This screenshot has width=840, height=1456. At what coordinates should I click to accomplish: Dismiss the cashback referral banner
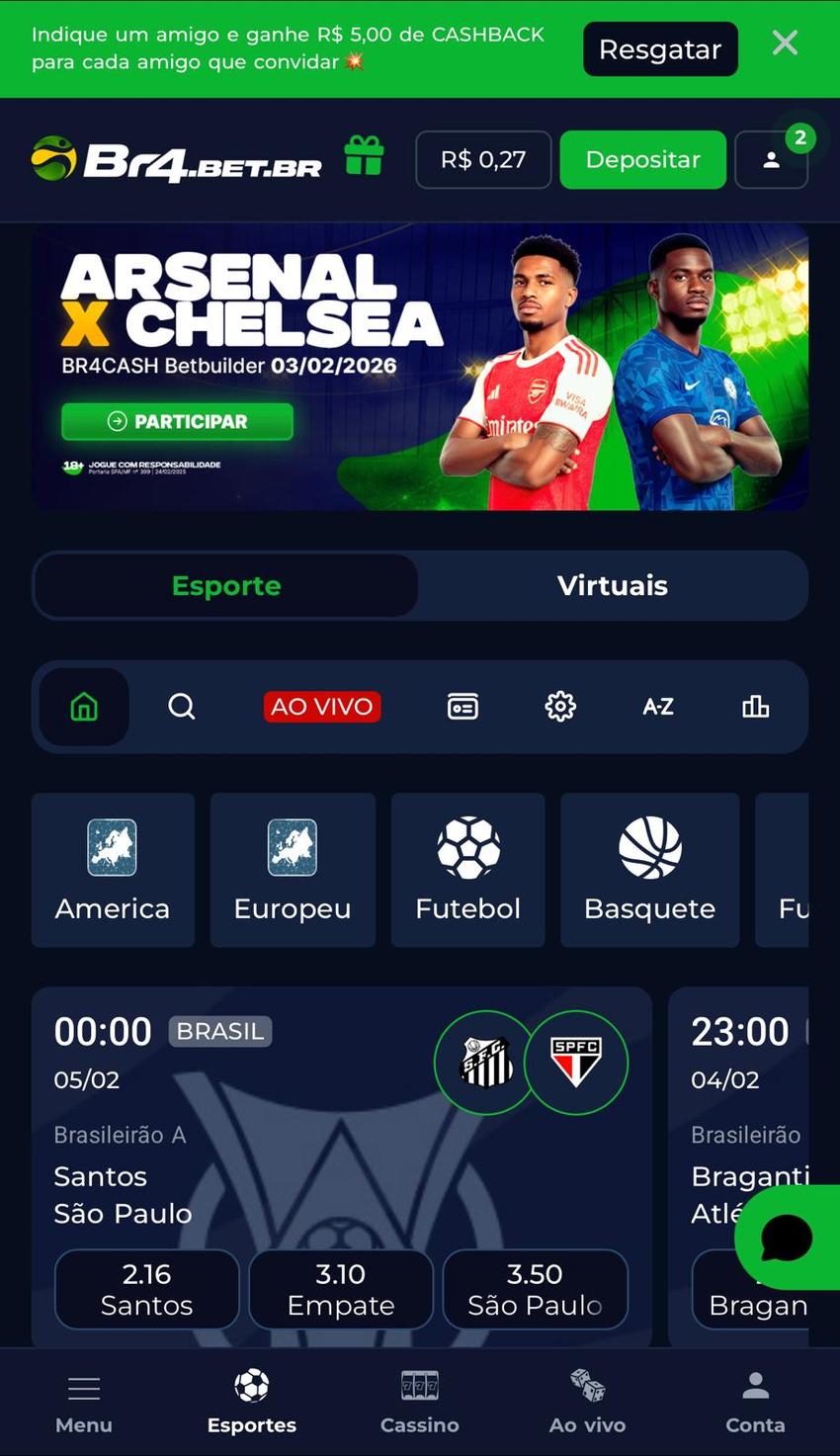(x=785, y=43)
